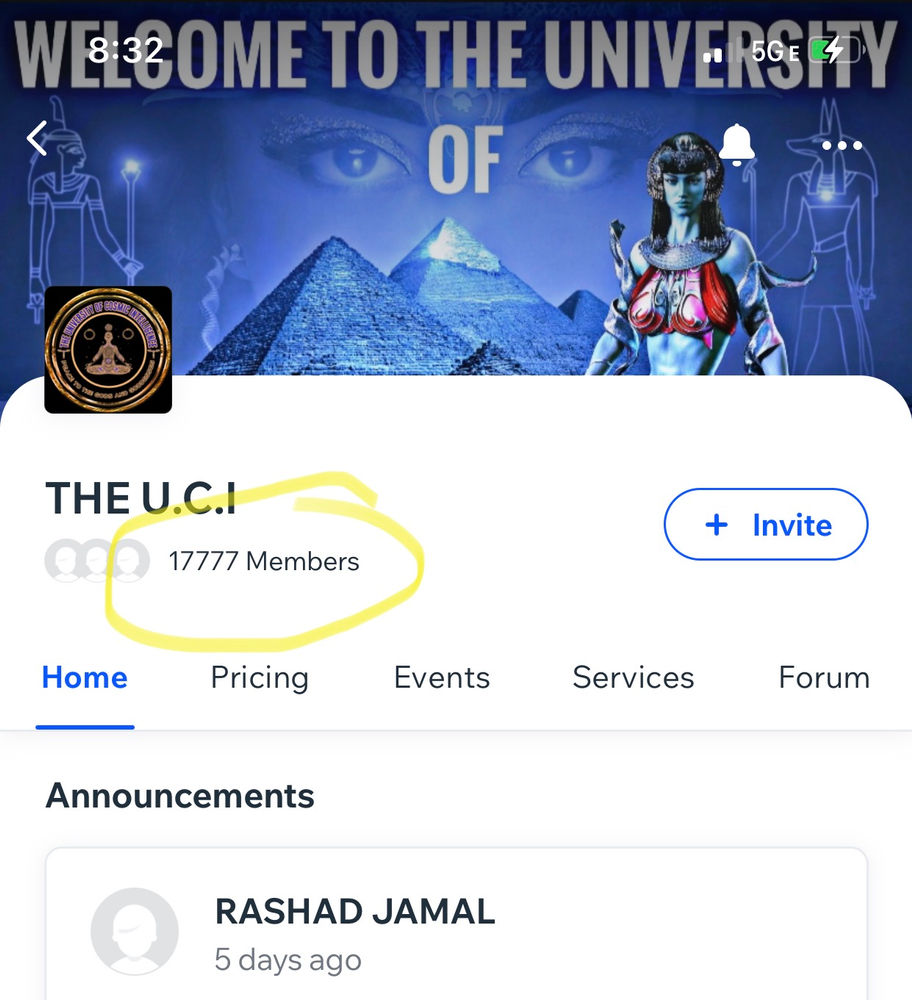Tap the 5GE network status indicator
Screen dimensions: 912x1000
click(775, 50)
